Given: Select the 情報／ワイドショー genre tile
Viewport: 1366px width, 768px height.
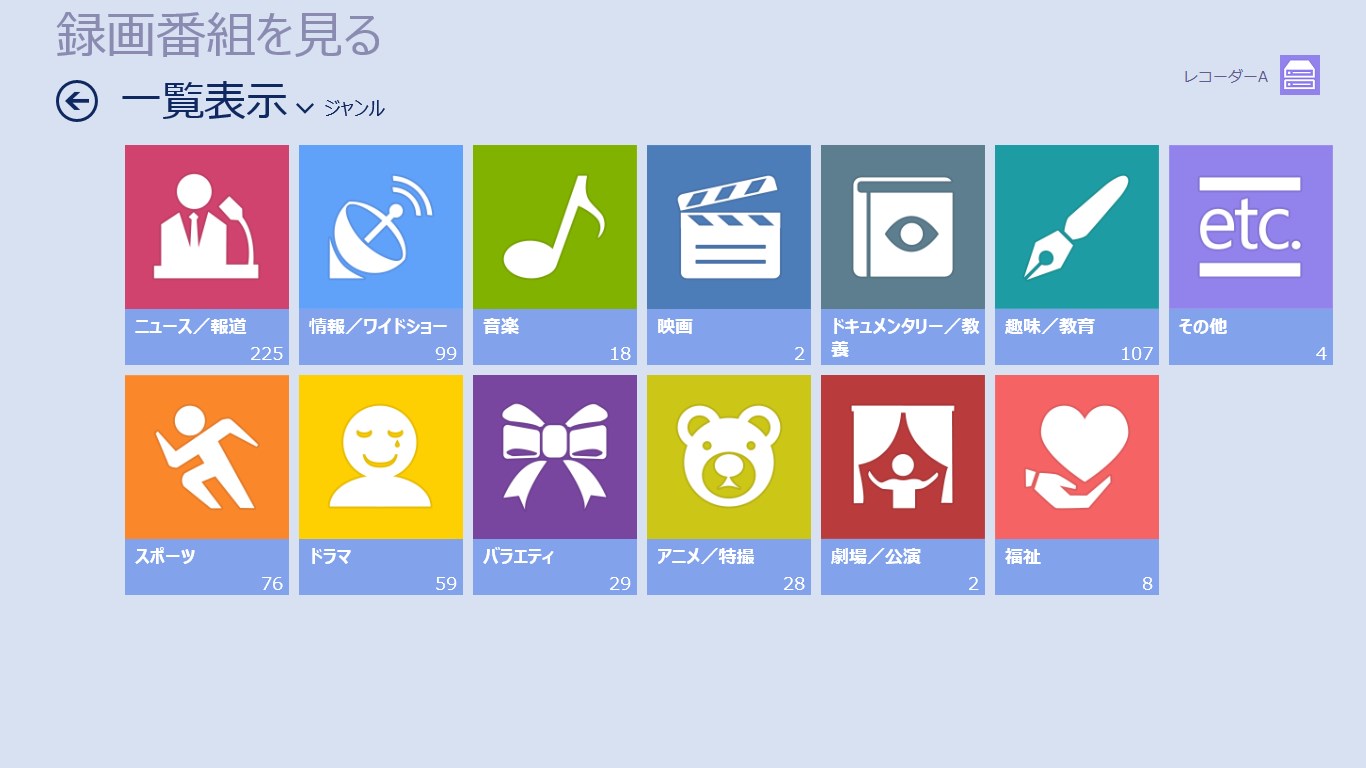Looking at the screenshot, I should coord(381,254).
